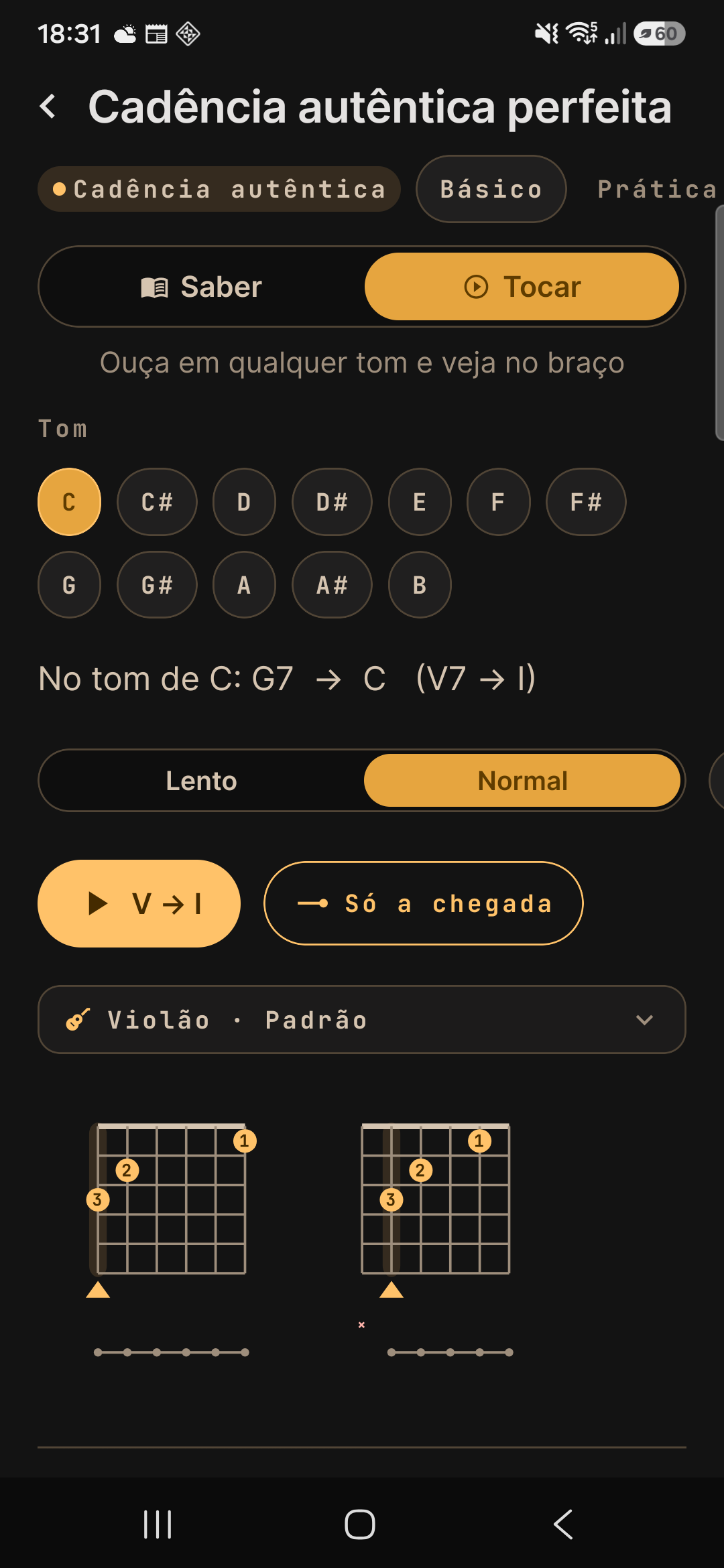Screen dimensions: 724x1568
Task: Select the Cadência autêntica chip
Action: click(219, 189)
